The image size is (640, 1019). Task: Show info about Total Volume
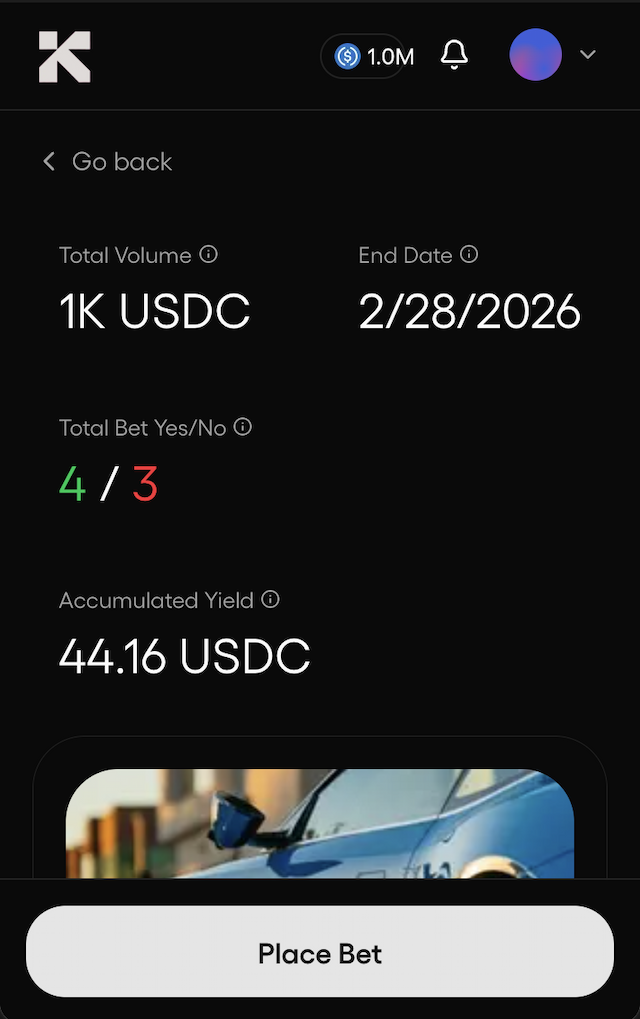tap(208, 255)
